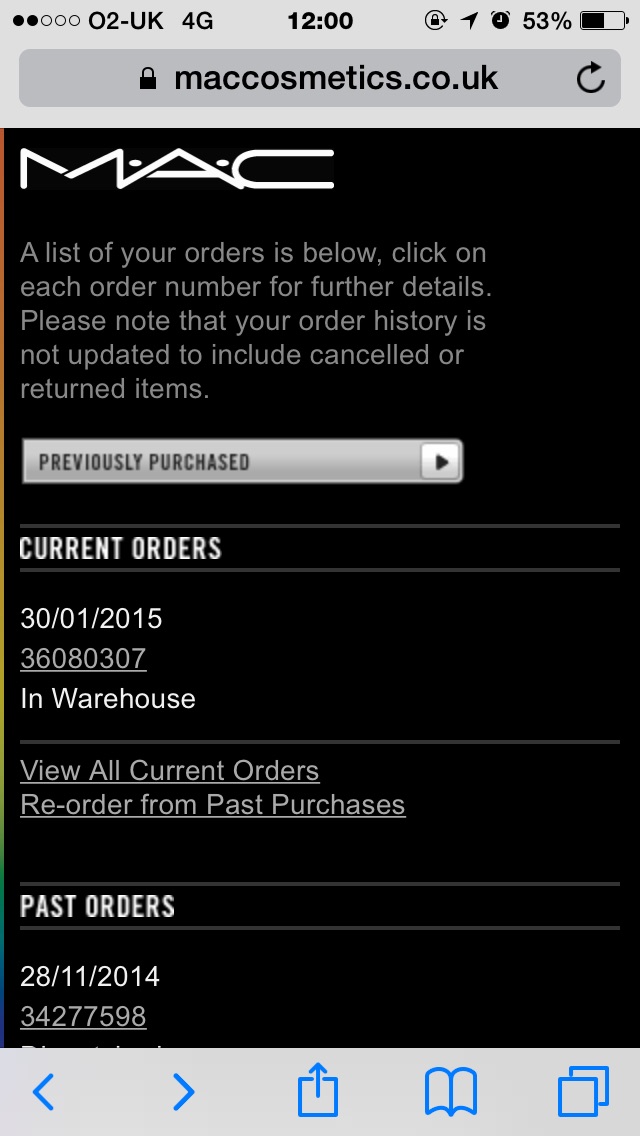
Task: Open Safari bookmarks
Action: 451,1092
